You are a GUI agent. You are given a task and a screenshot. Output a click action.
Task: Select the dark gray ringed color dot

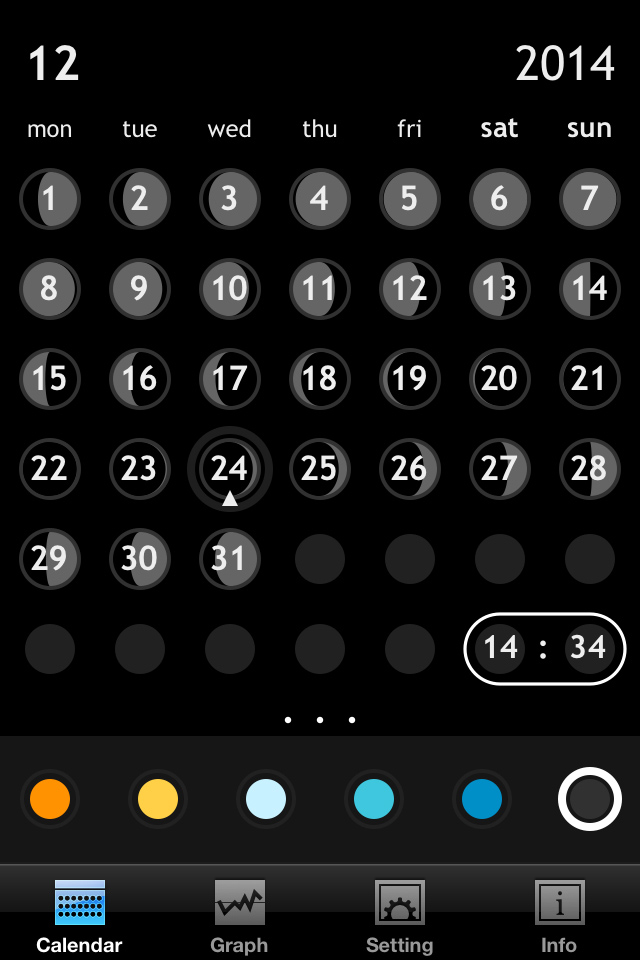point(590,799)
